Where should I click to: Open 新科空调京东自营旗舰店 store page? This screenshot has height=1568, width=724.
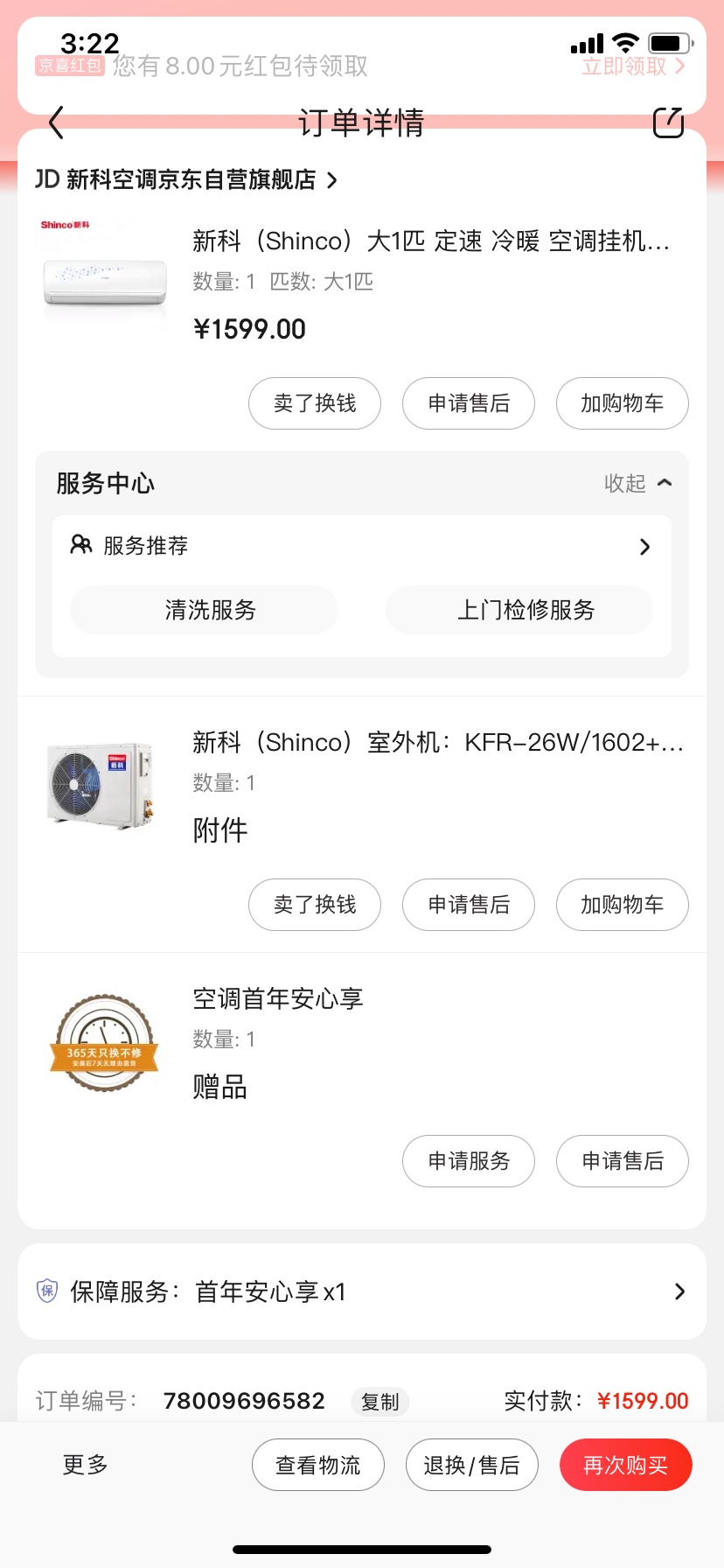point(185,179)
